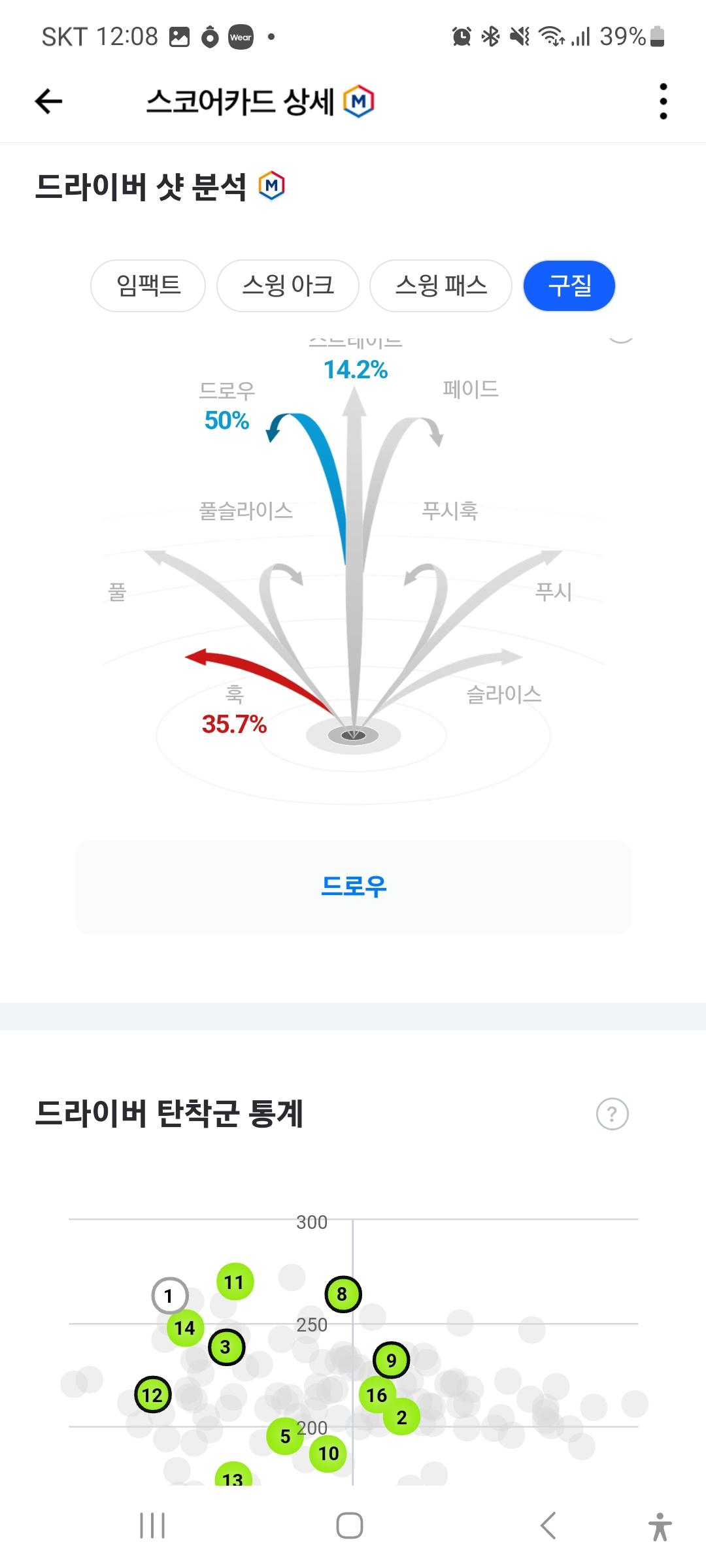Open help for 드라이버 탄착군 통계
The height and width of the screenshot is (1568, 706).
[612, 1114]
